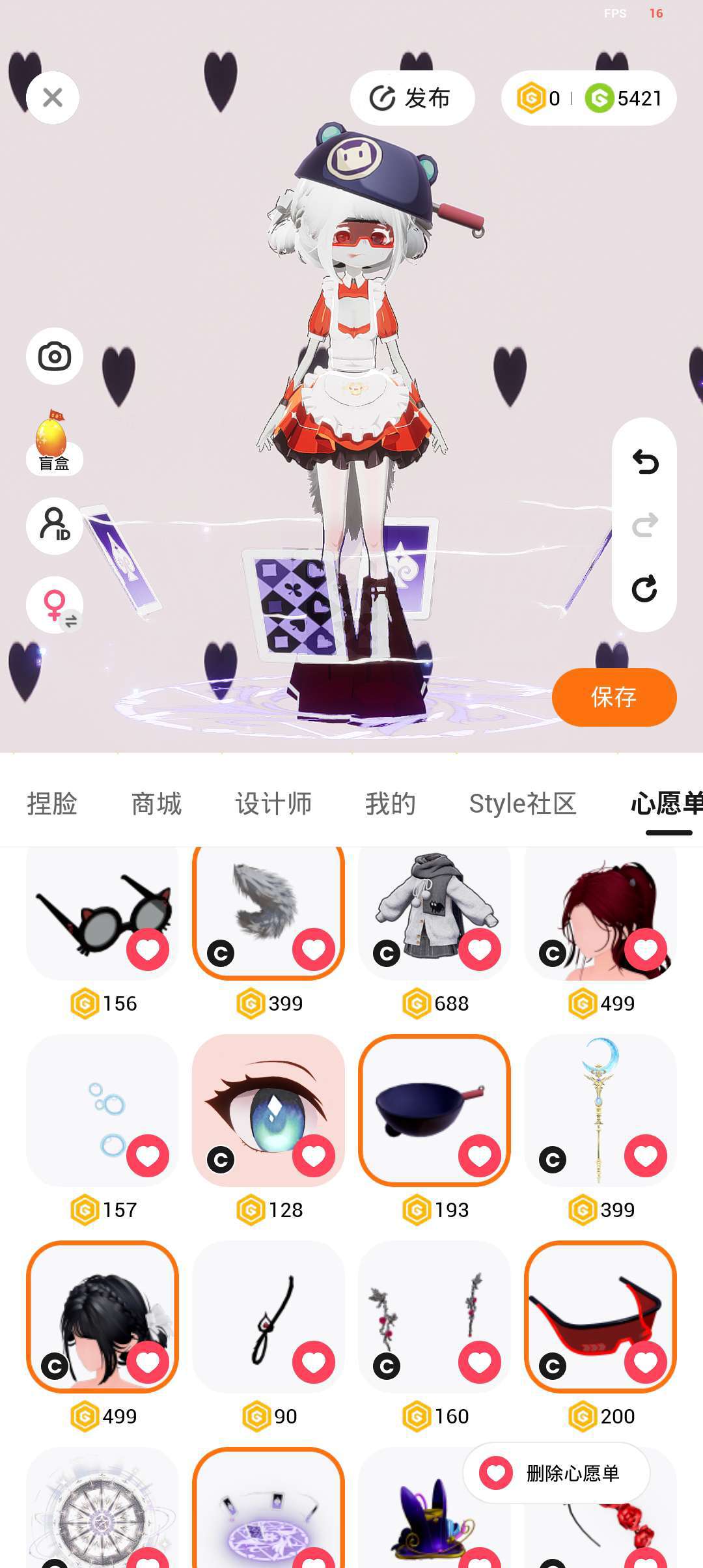Viewport: 703px width, 1568px height.
Task: Select the moon staff priced 399
Action: point(600,1110)
